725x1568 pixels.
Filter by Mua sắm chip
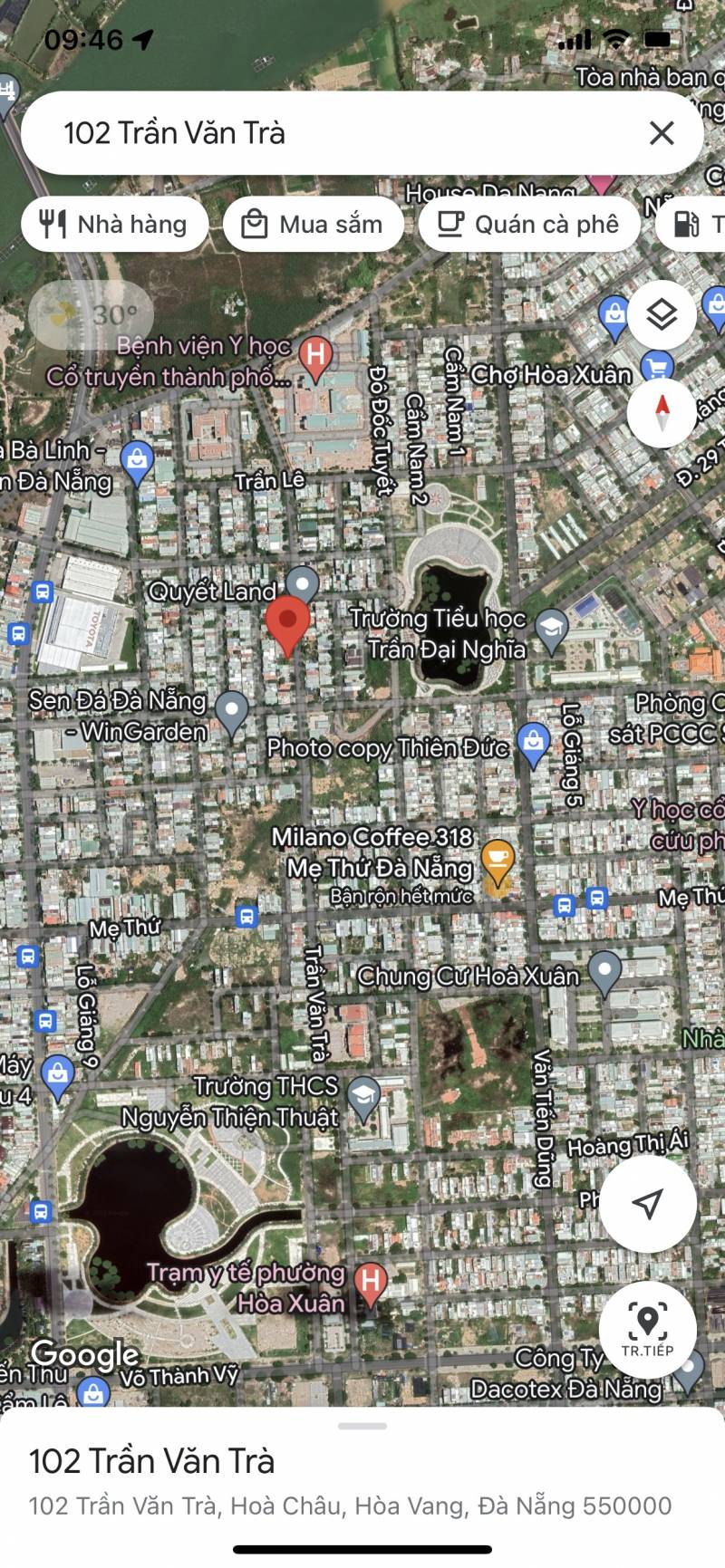click(x=313, y=224)
